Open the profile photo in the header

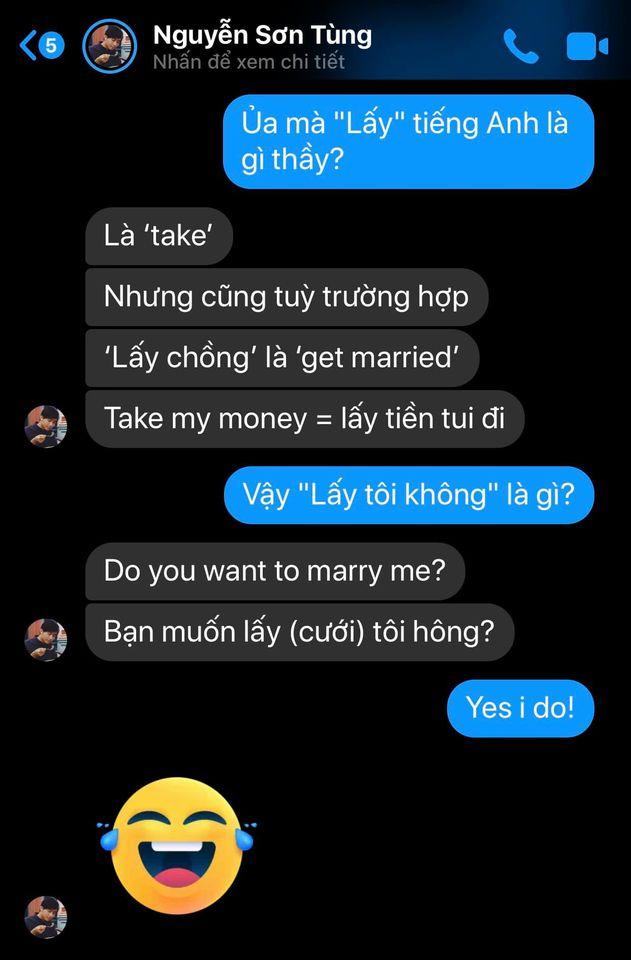pos(109,46)
